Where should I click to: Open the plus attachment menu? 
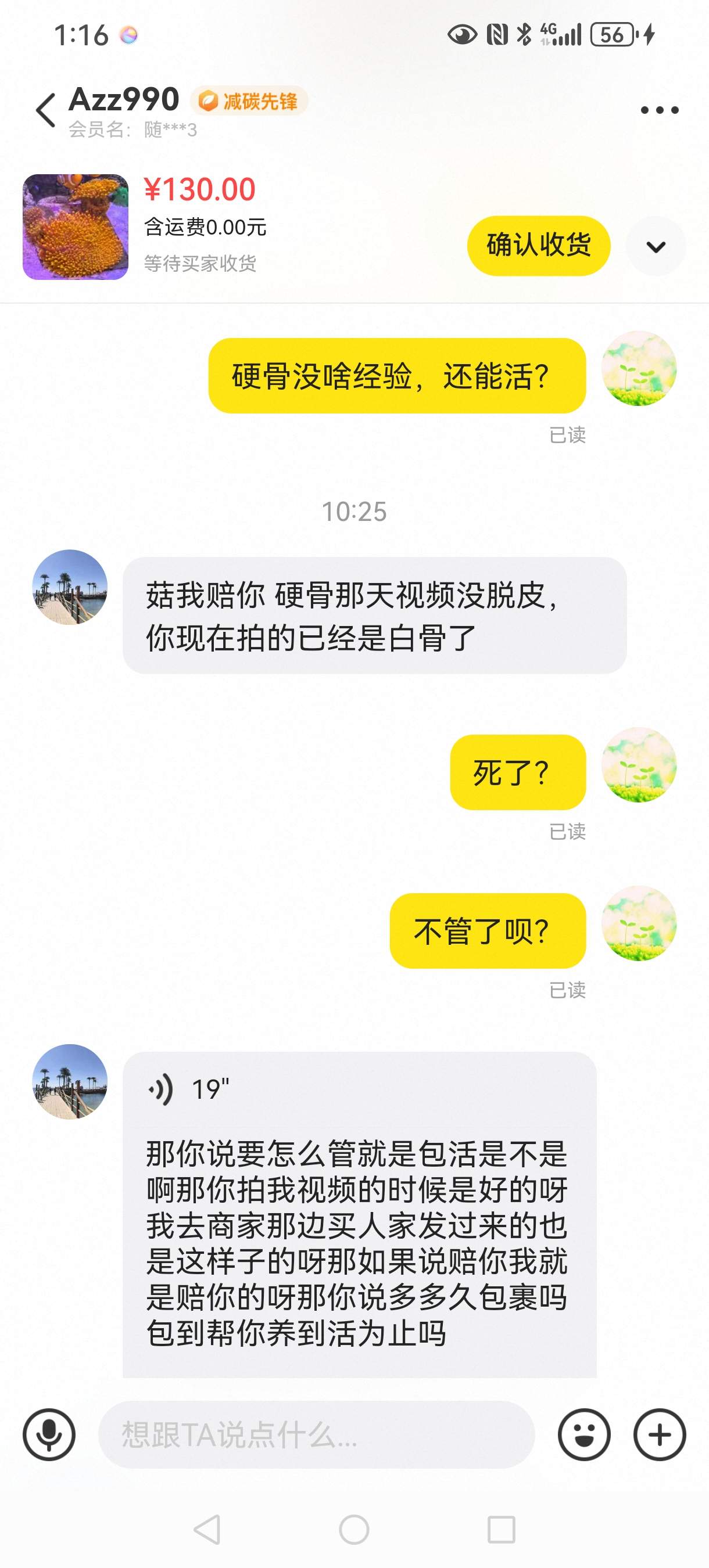pyautogui.click(x=660, y=1434)
